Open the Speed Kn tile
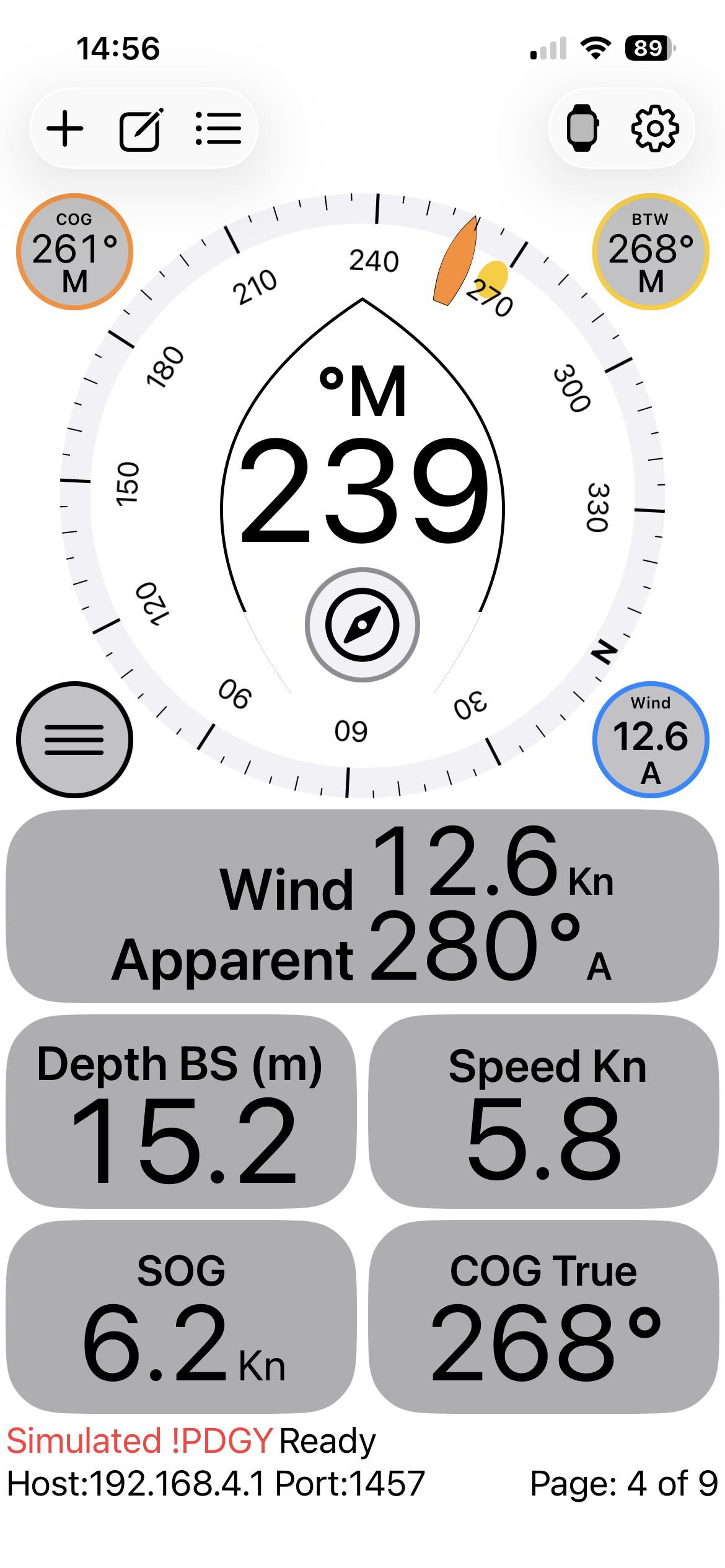The image size is (725, 1568). [544, 1112]
